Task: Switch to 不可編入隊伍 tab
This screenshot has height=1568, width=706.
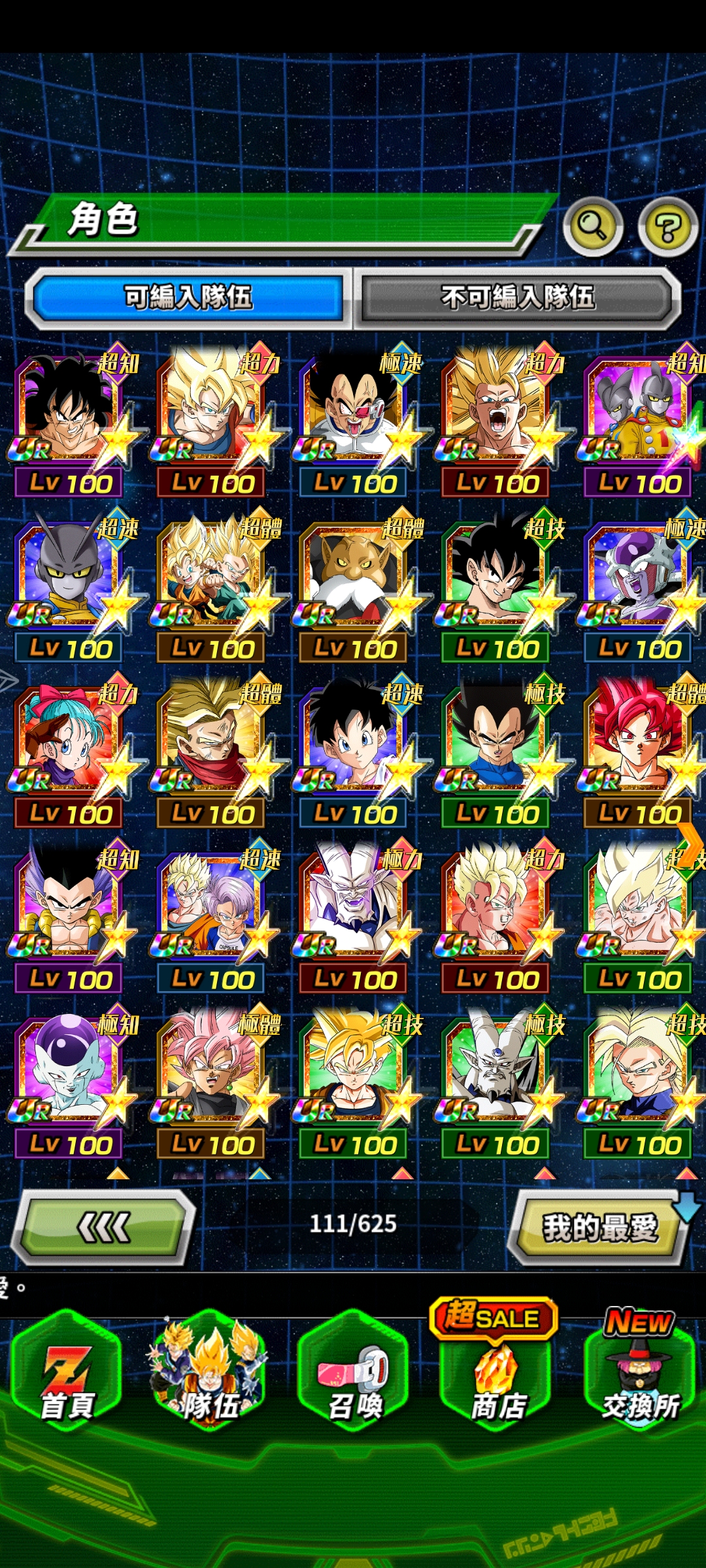Action: click(x=517, y=298)
